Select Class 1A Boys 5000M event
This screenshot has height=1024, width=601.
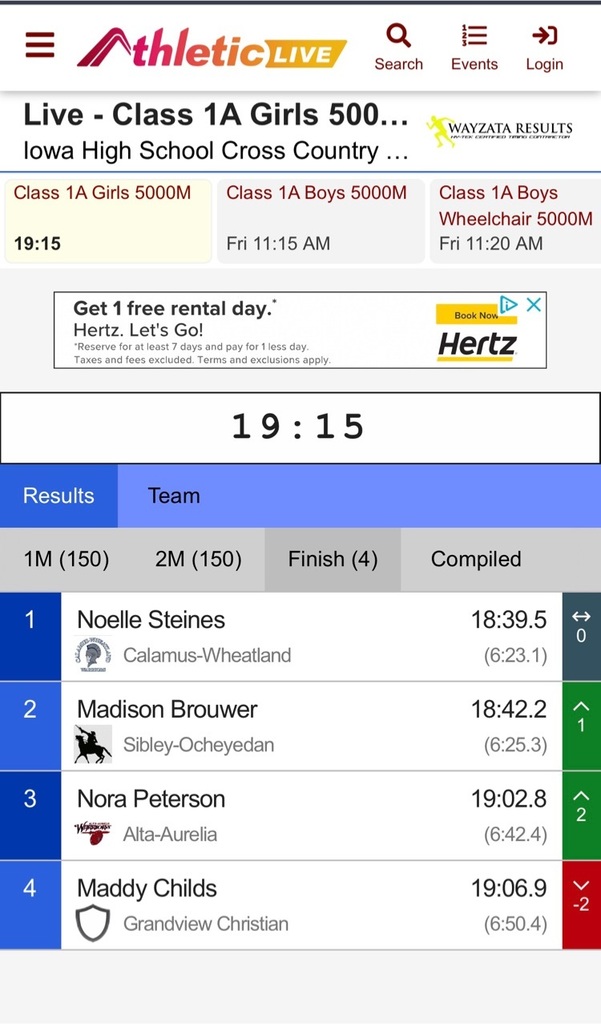pyautogui.click(x=320, y=221)
